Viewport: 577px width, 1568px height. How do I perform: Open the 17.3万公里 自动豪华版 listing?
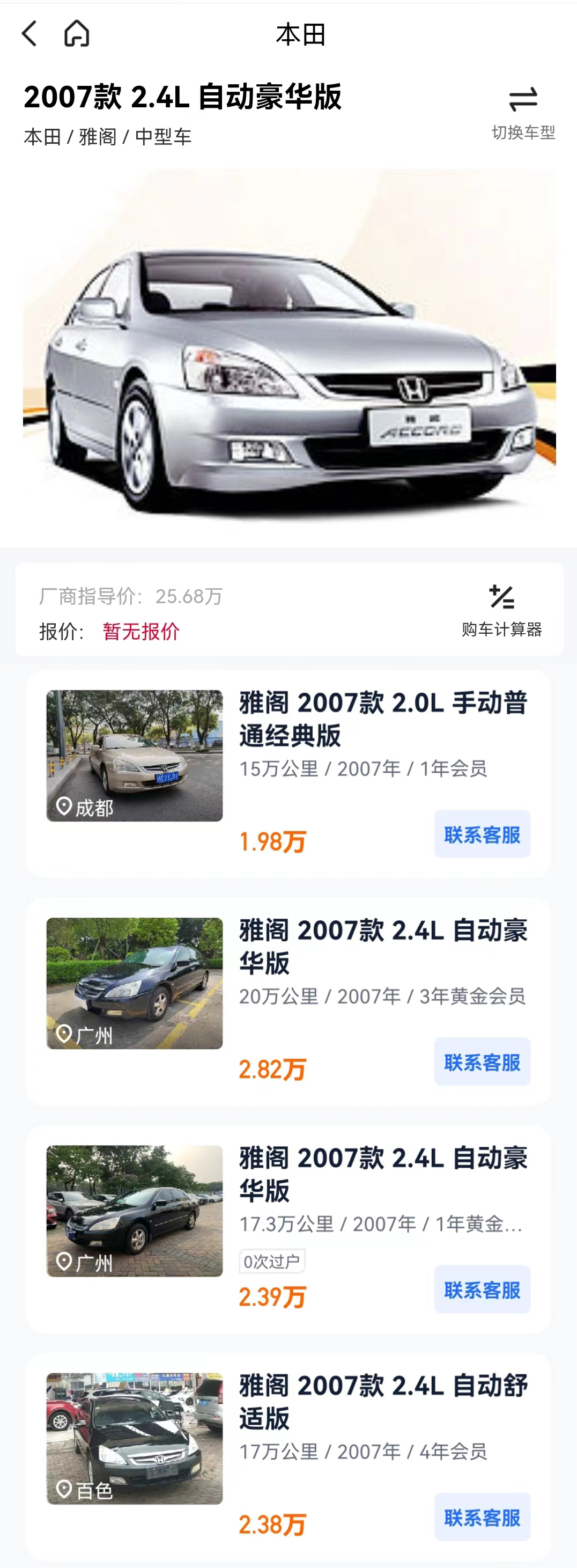[383, 1174]
